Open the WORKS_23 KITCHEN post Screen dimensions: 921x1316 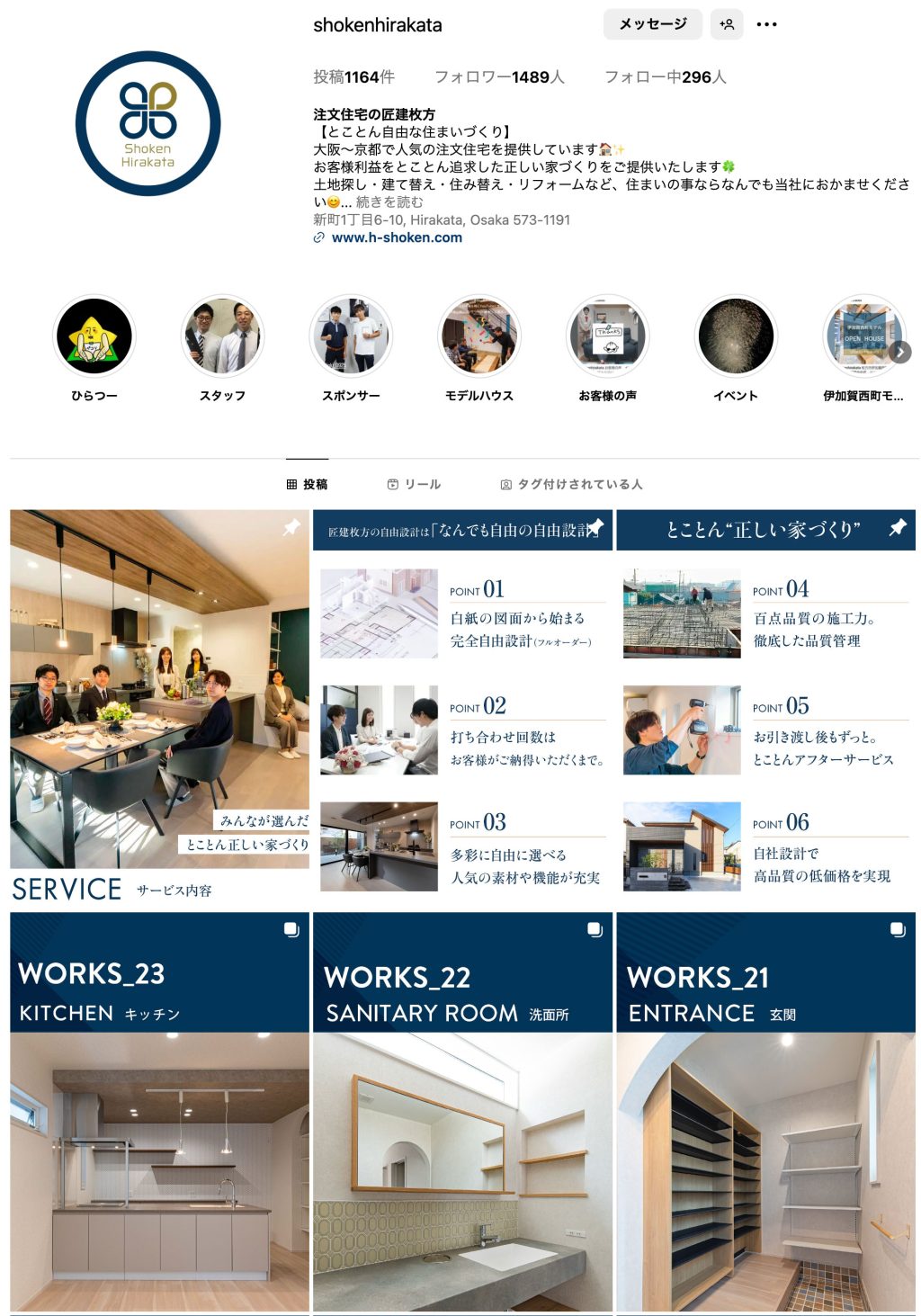[x=159, y=1112]
